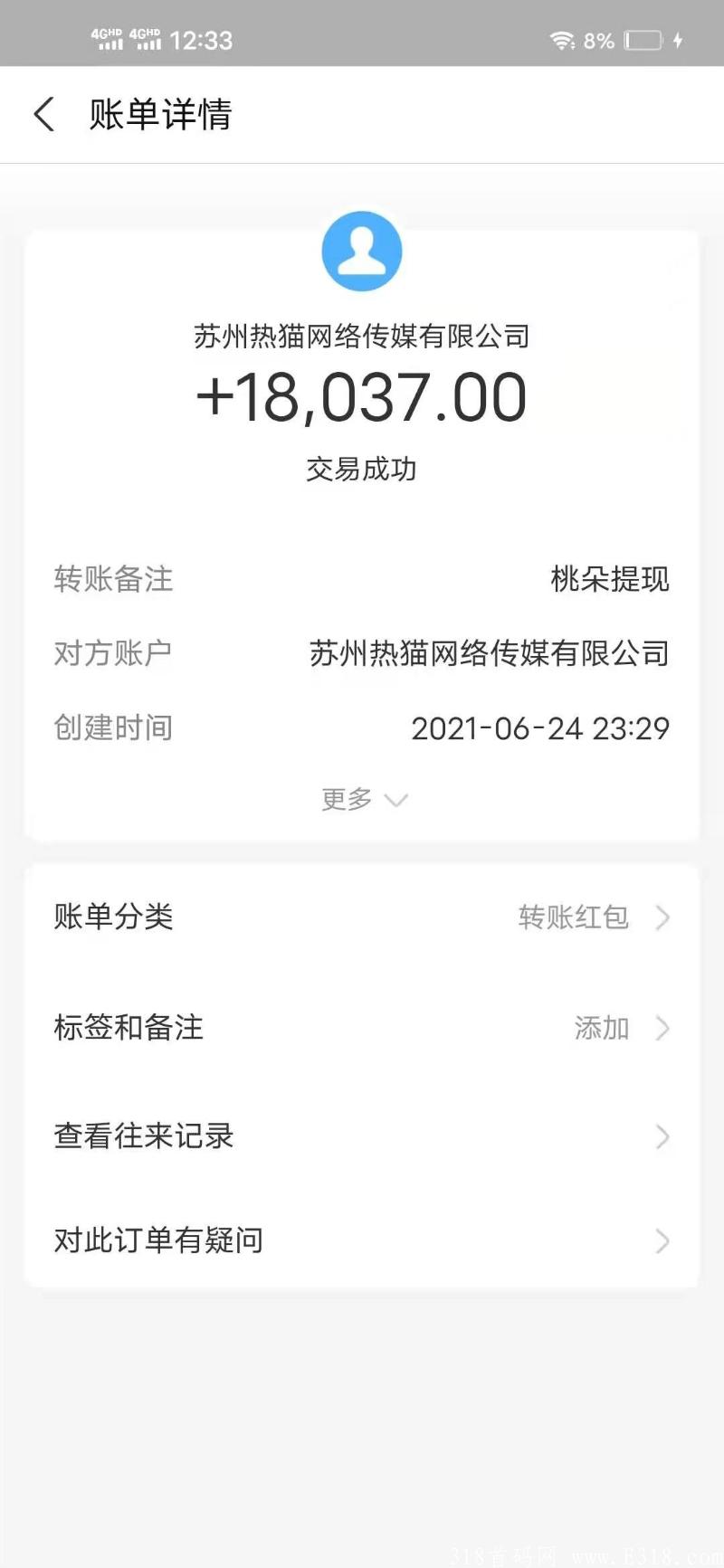Tap 对此订单有疑问 for help
The width and height of the screenshot is (724, 1568).
(x=157, y=1241)
